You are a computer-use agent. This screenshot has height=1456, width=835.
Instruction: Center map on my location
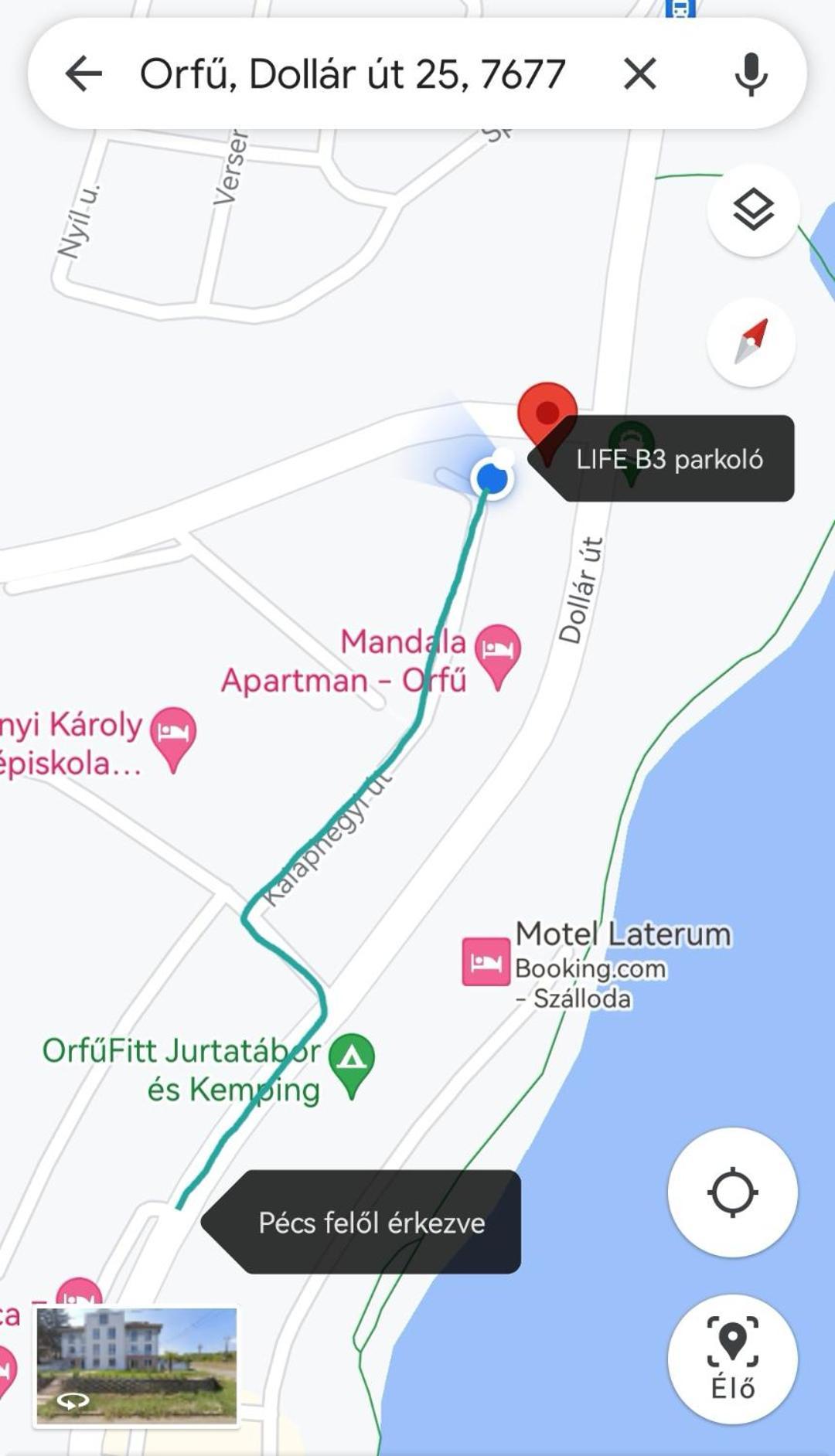pyautogui.click(x=731, y=1192)
